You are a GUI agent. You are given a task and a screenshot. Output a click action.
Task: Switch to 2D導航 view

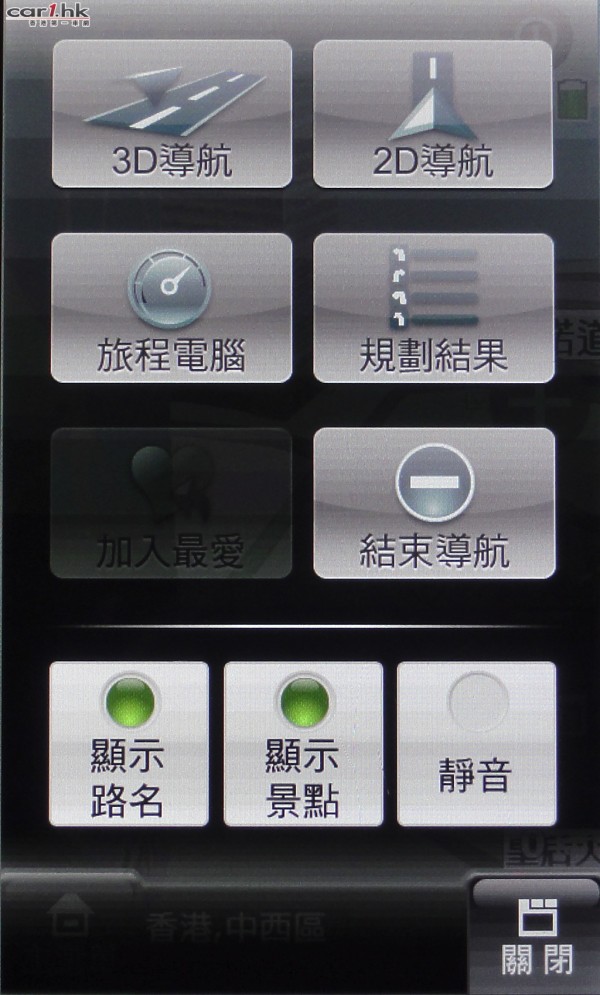[433, 114]
